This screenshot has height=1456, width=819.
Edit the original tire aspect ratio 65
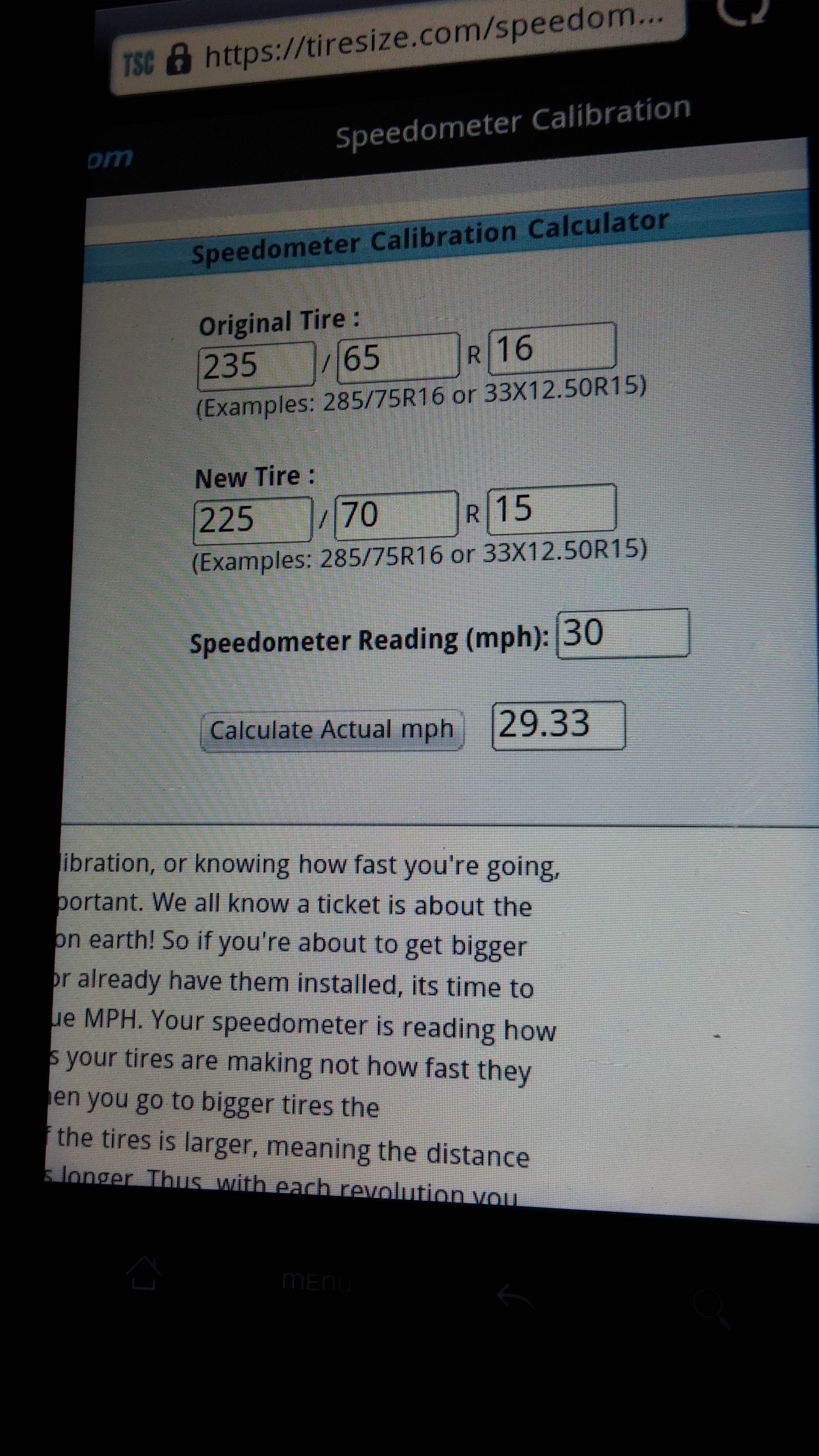(398, 357)
